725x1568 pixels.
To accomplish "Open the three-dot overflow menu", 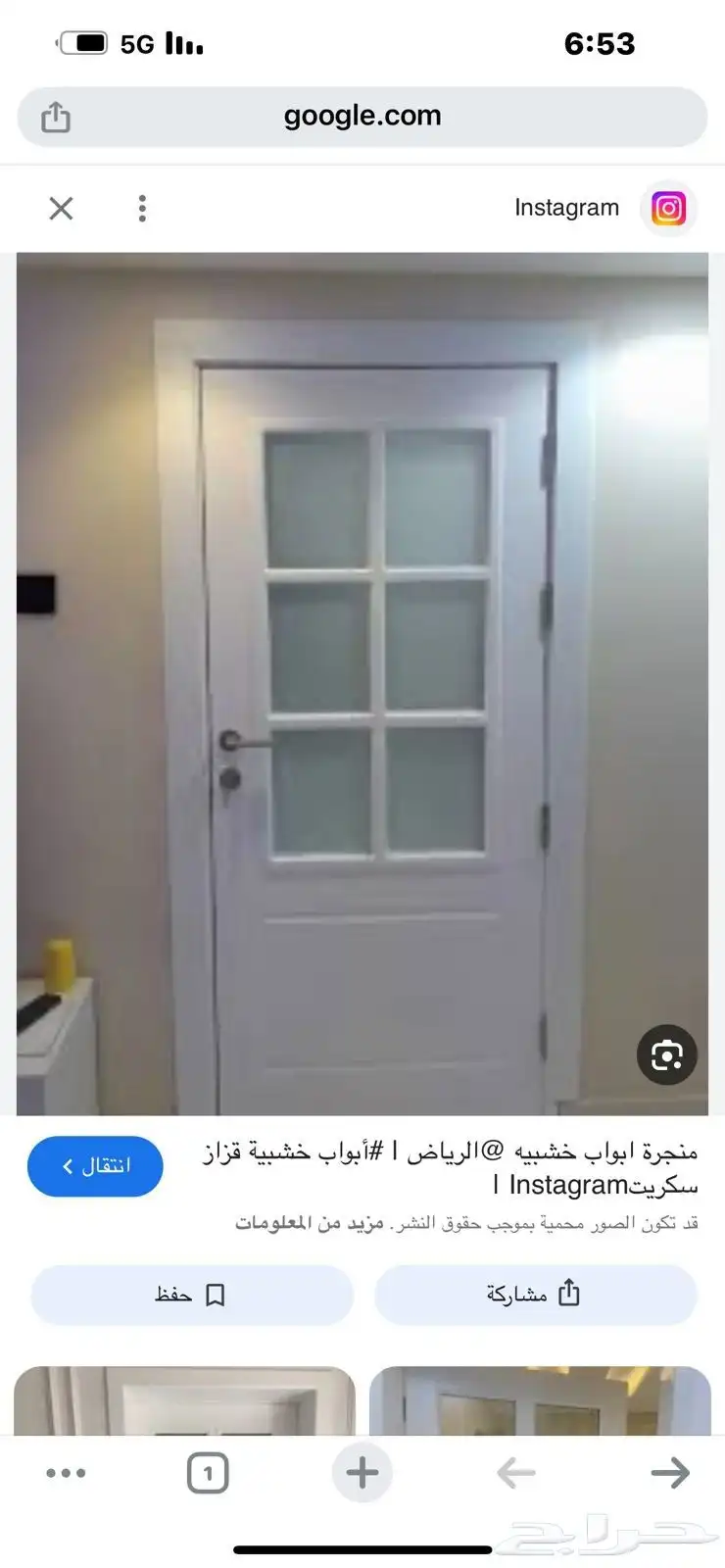I will (x=142, y=208).
